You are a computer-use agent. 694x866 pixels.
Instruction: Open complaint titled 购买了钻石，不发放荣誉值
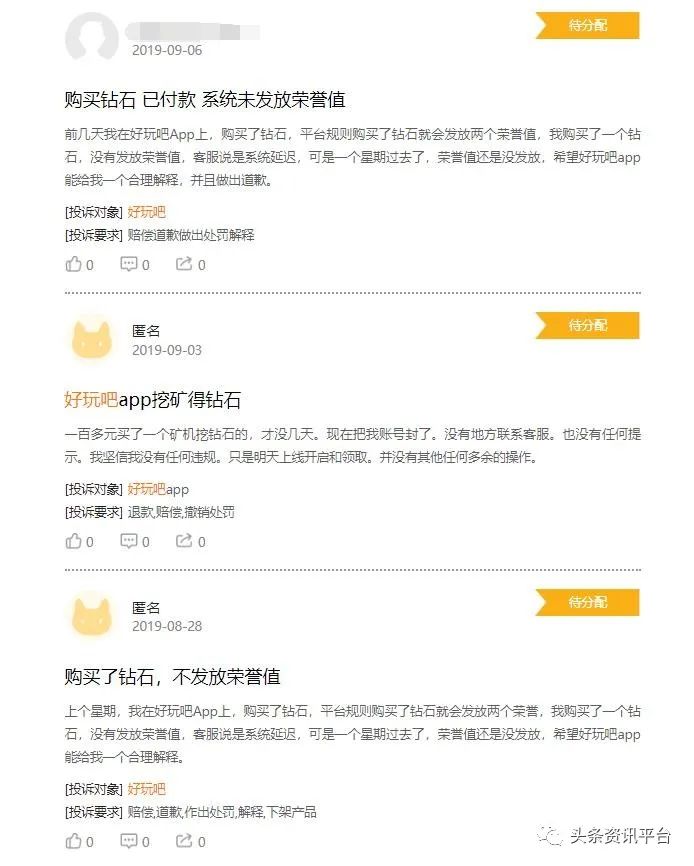pyautogui.click(x=171, y=677)
